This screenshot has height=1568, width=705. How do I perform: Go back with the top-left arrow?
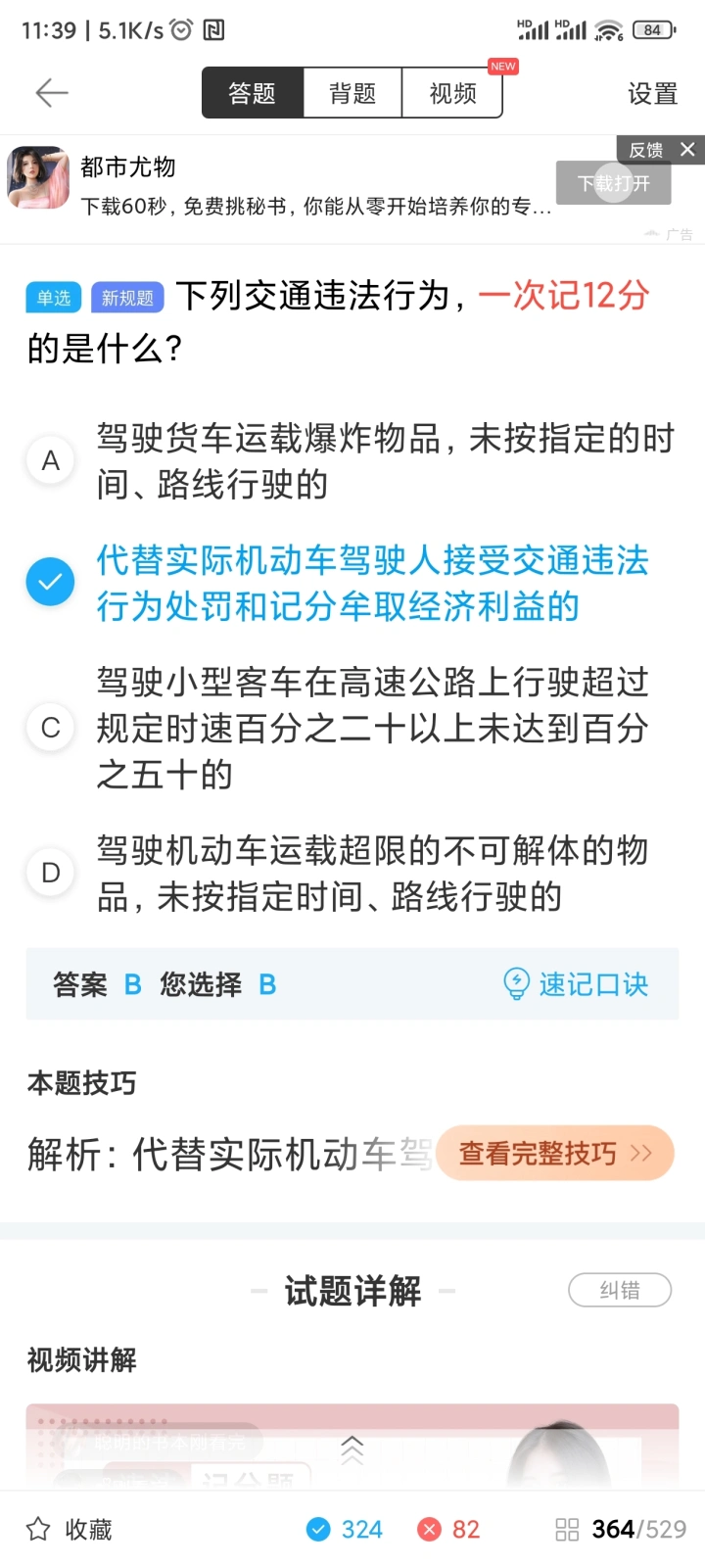coord(51,93)
